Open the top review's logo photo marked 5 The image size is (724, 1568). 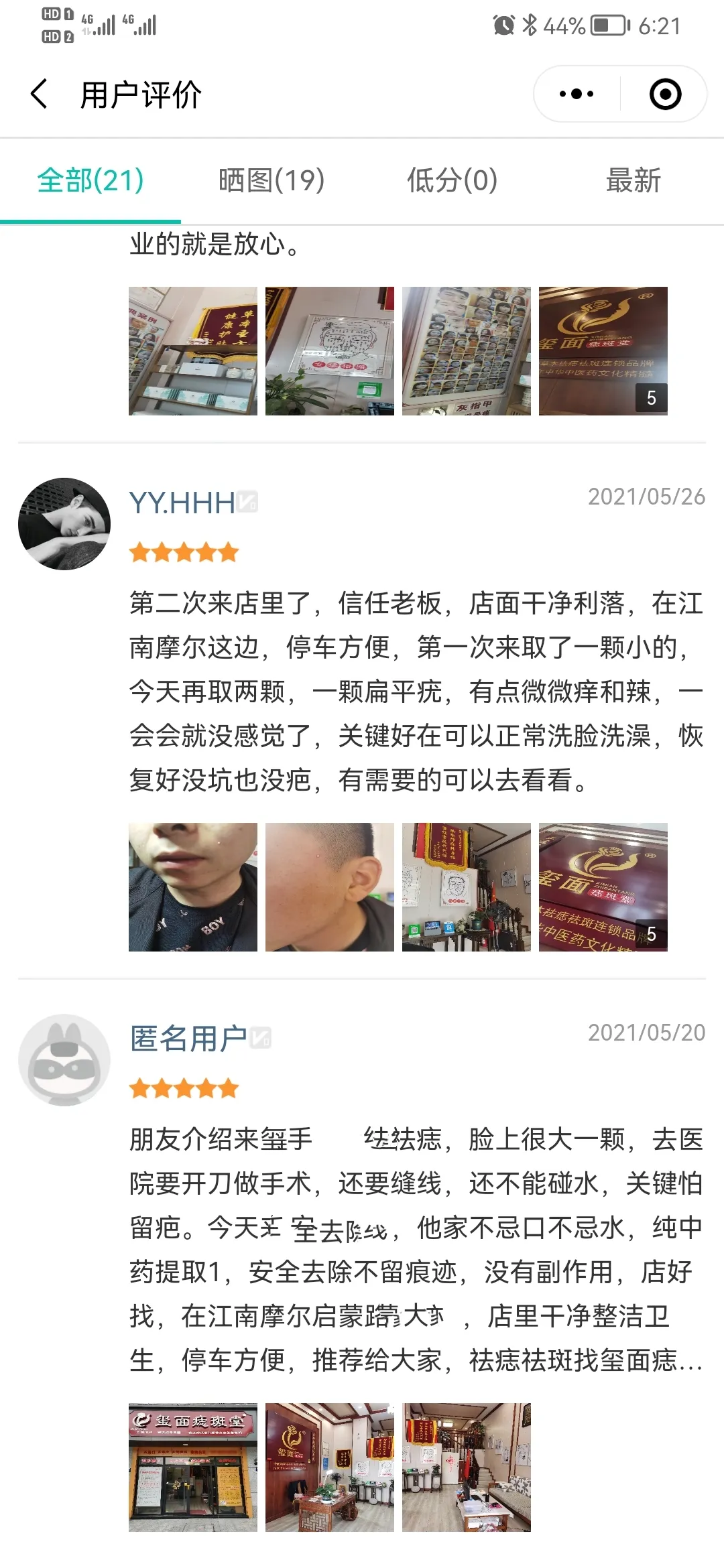coord(603,350)
